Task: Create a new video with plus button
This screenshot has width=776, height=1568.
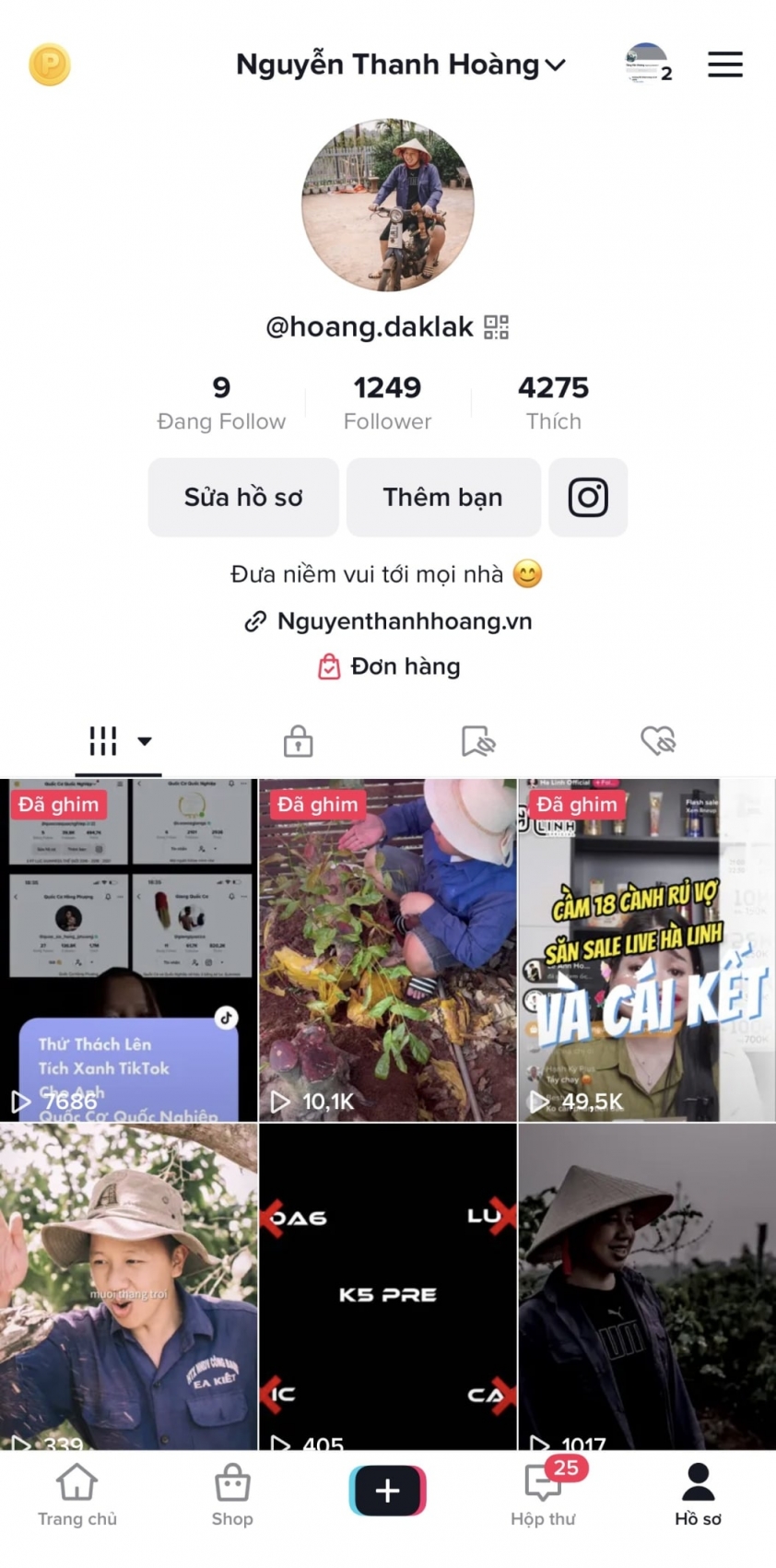Action: coord(387,1491)
